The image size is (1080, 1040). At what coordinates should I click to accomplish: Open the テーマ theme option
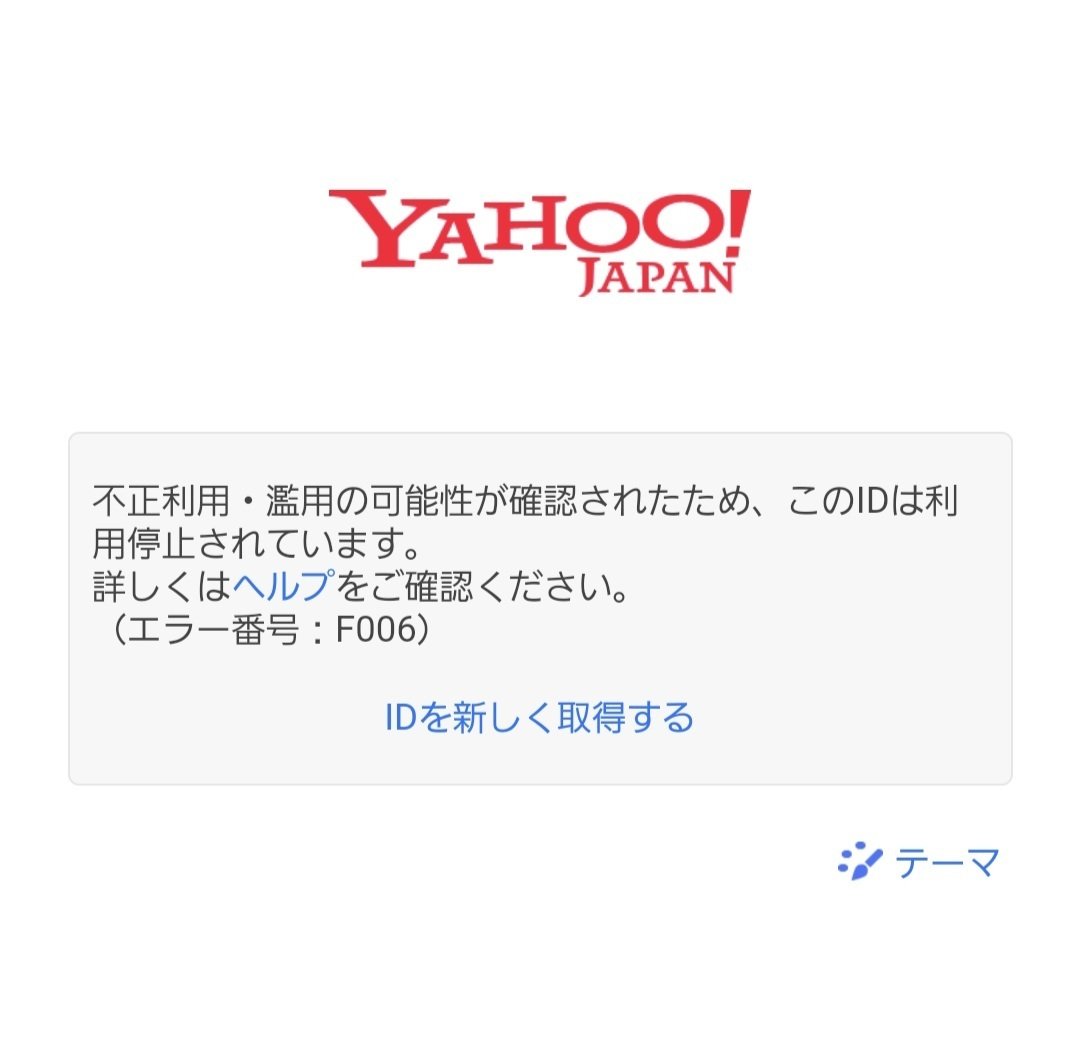click(x=920, y=862)
